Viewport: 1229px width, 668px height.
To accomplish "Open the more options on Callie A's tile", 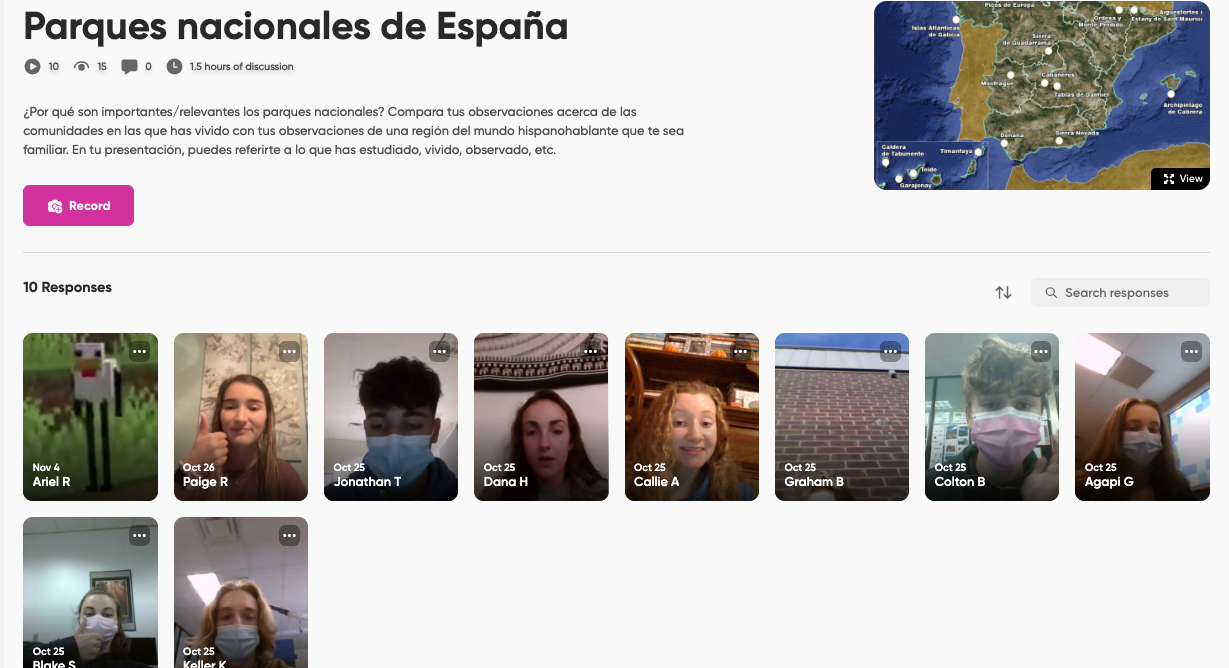I will [740, 351].
